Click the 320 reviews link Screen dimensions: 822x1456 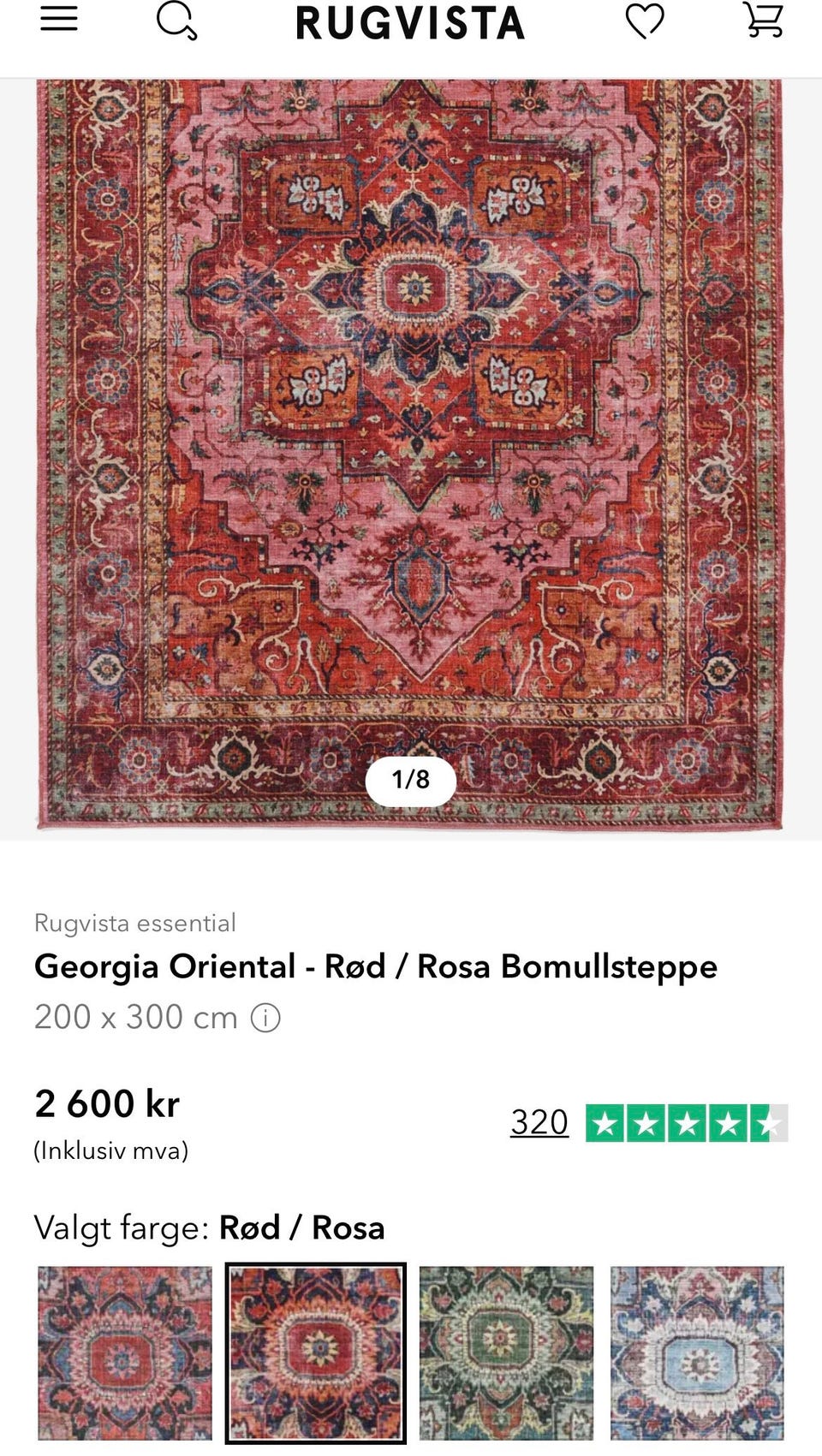[x=539, y=1121]
